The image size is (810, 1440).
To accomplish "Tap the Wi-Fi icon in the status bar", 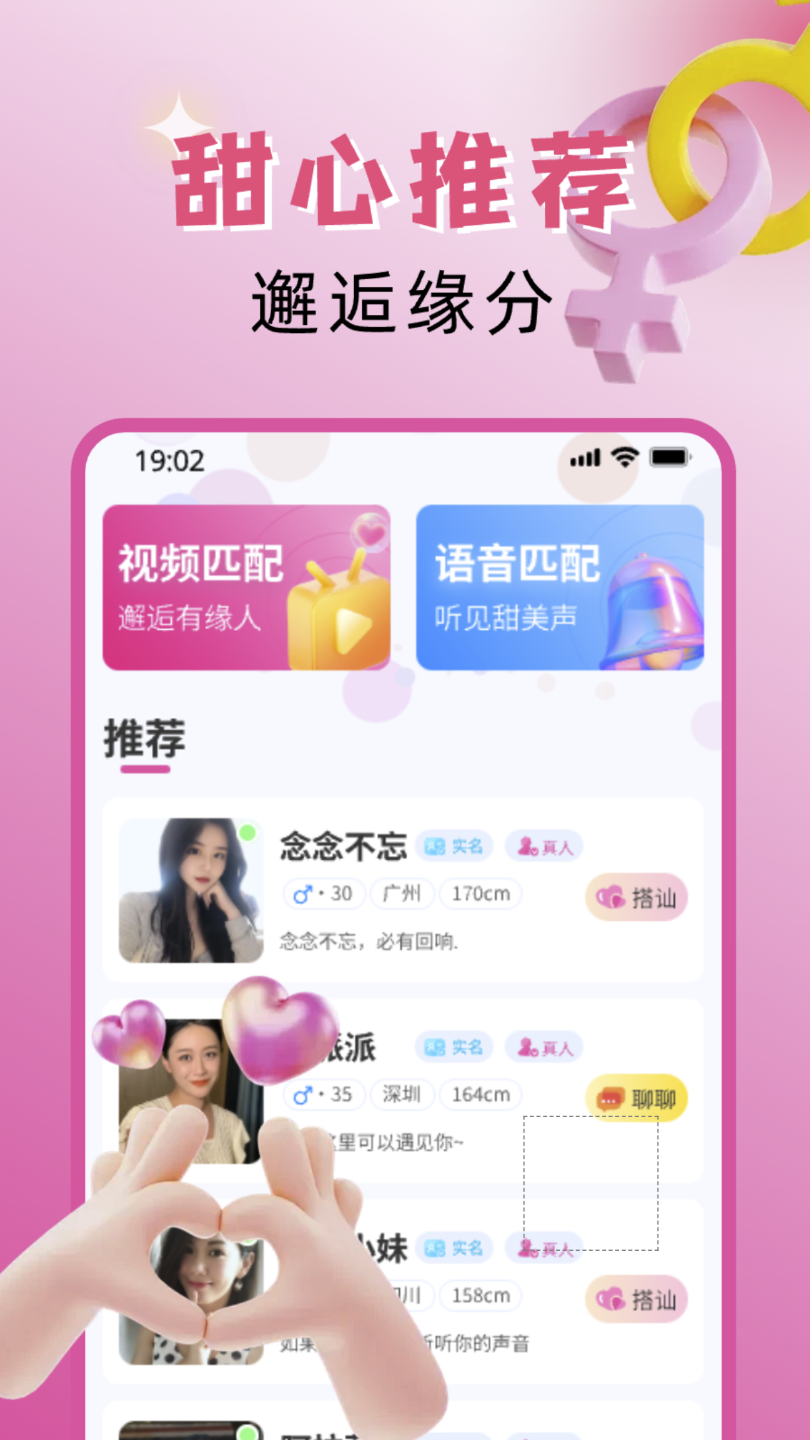I will (622, 458).
